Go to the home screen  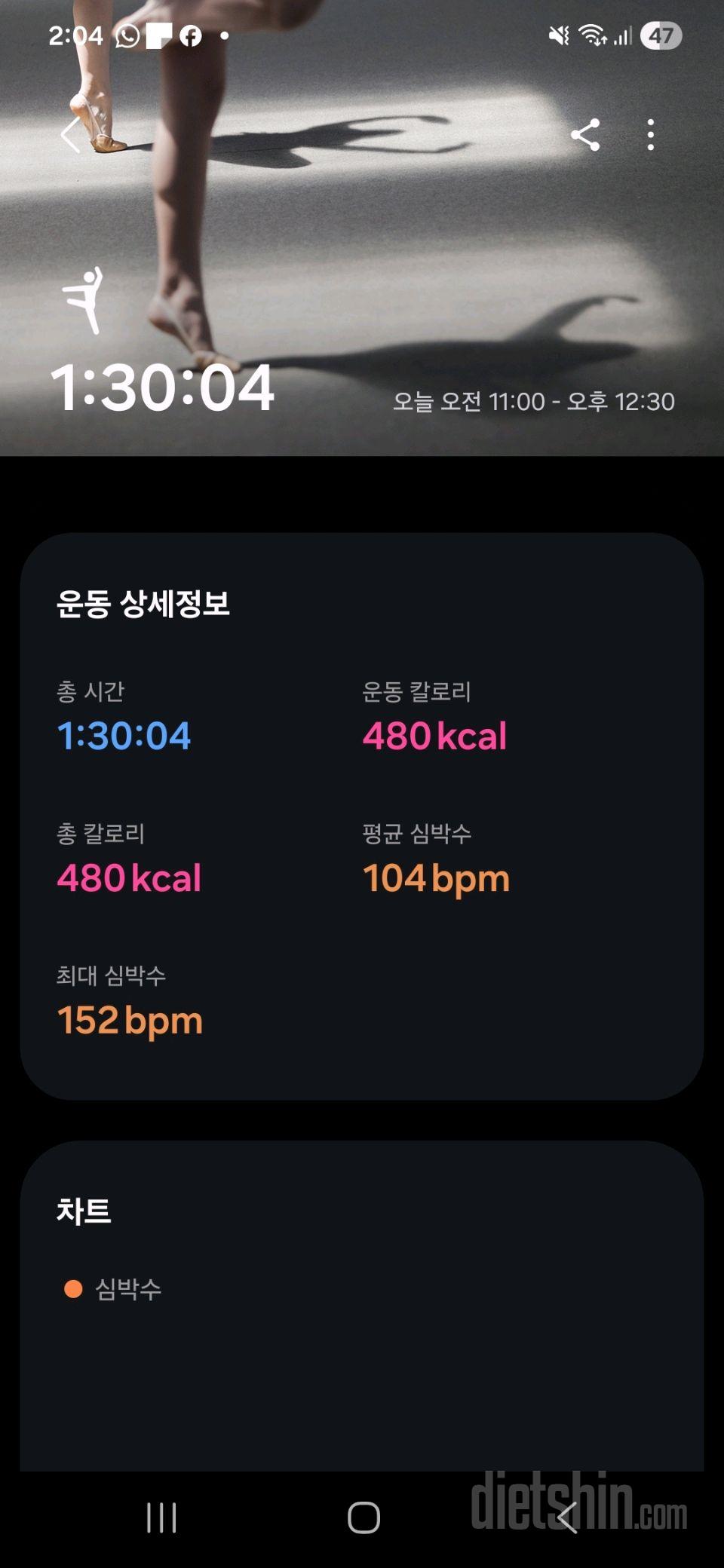tap(364, 1517)
